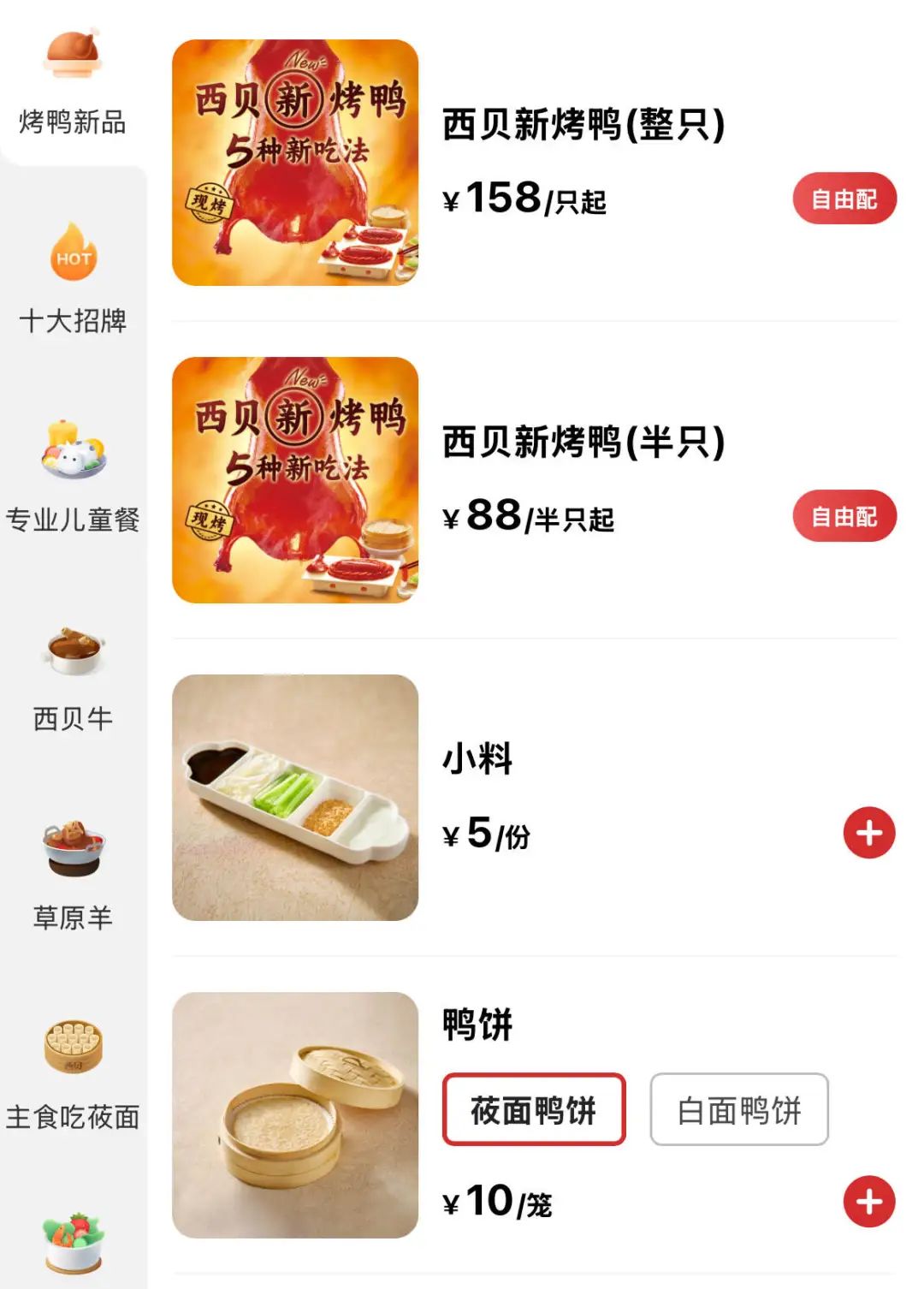Choose the 白面鸭饼 option

(739, 1110)
